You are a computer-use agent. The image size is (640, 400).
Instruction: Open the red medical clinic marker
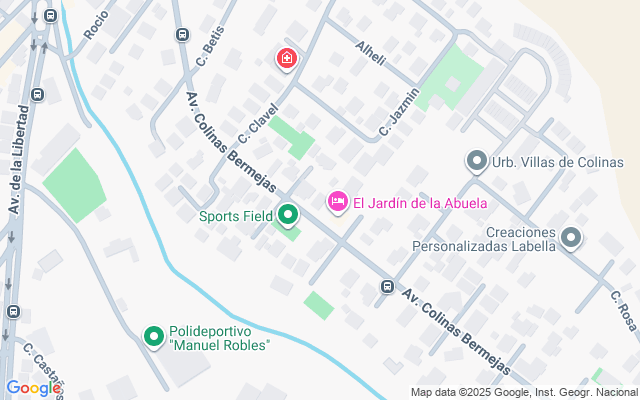pos(287,60)
